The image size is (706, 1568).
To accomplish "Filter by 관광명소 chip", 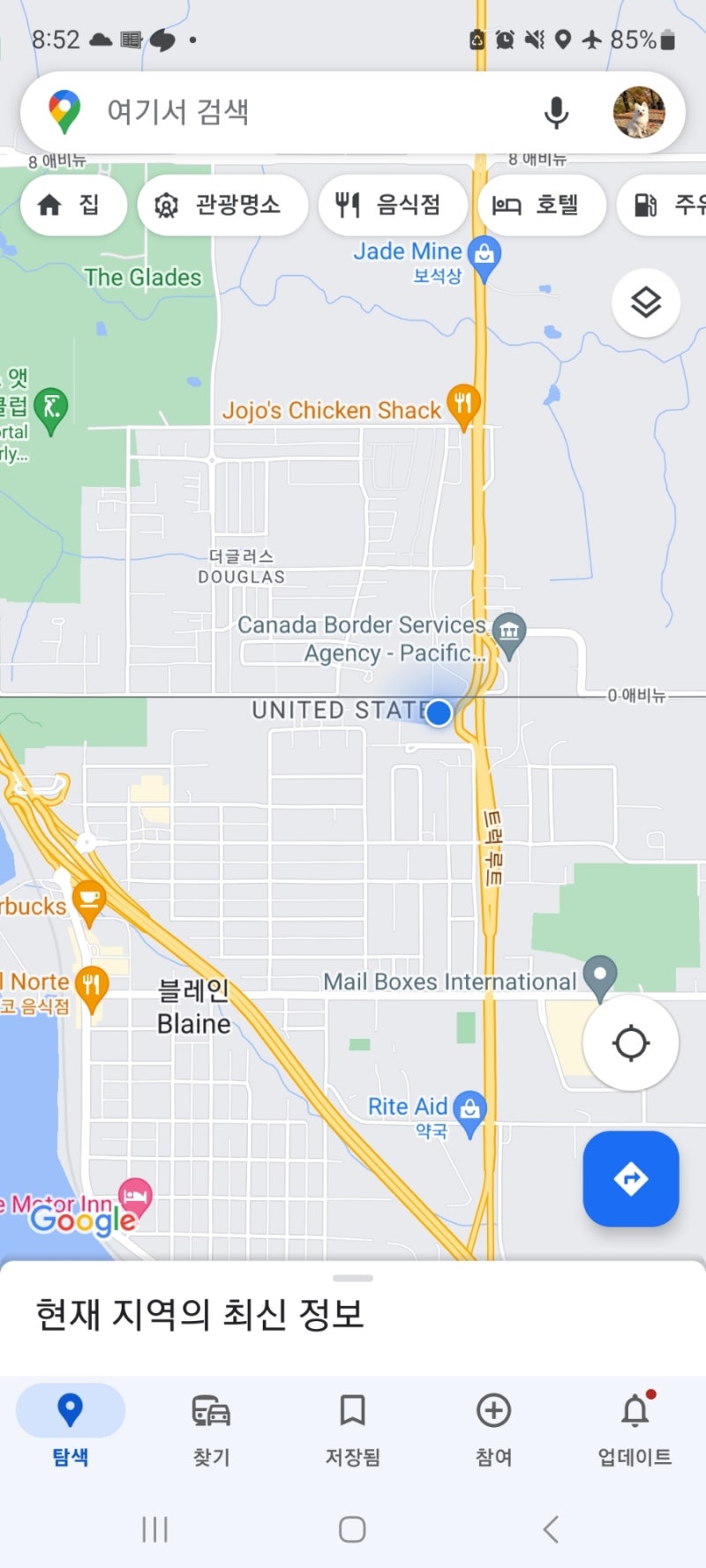I will point(222,205).
